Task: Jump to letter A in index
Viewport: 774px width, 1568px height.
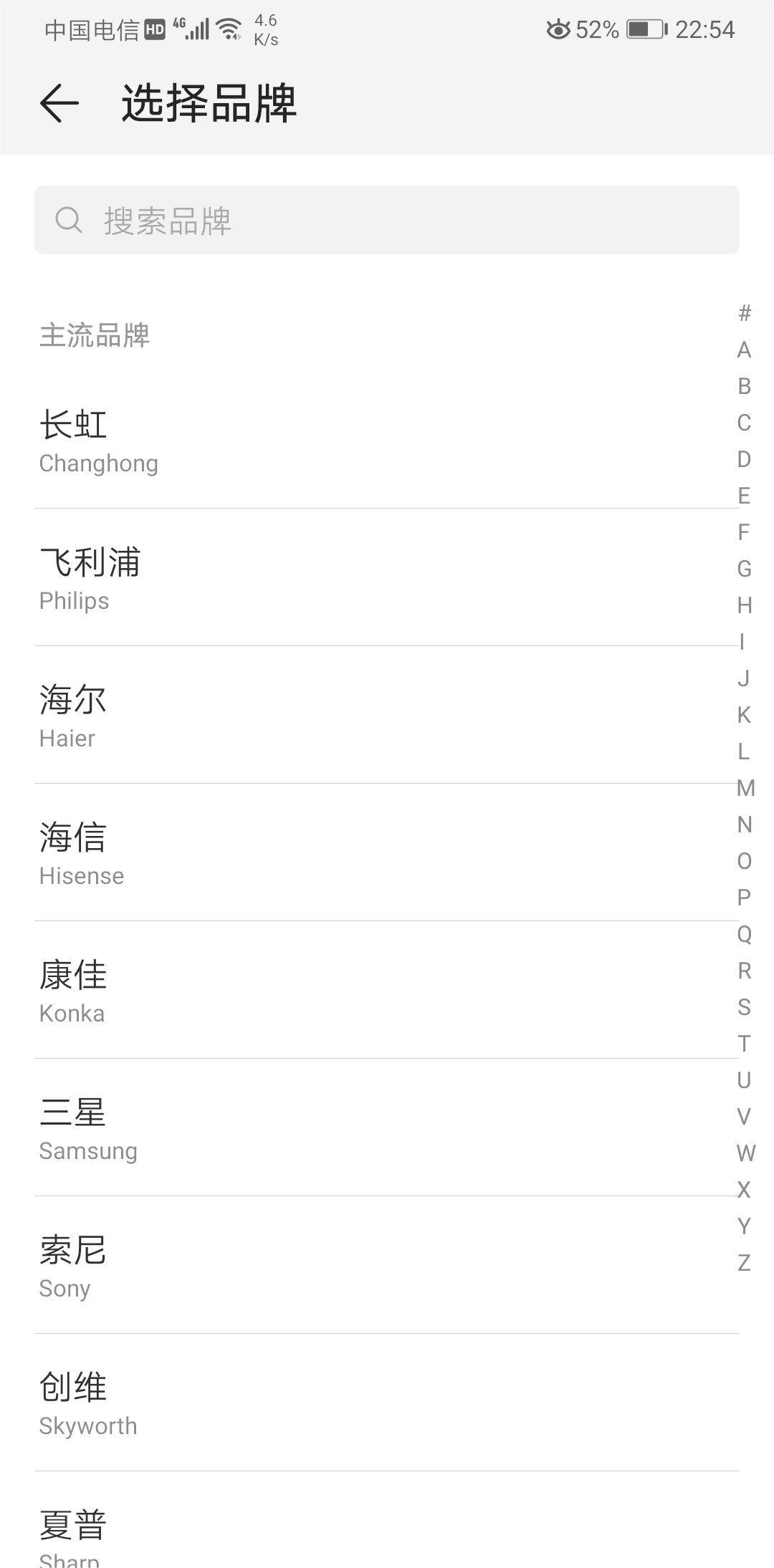Action: tap(744, 350)
